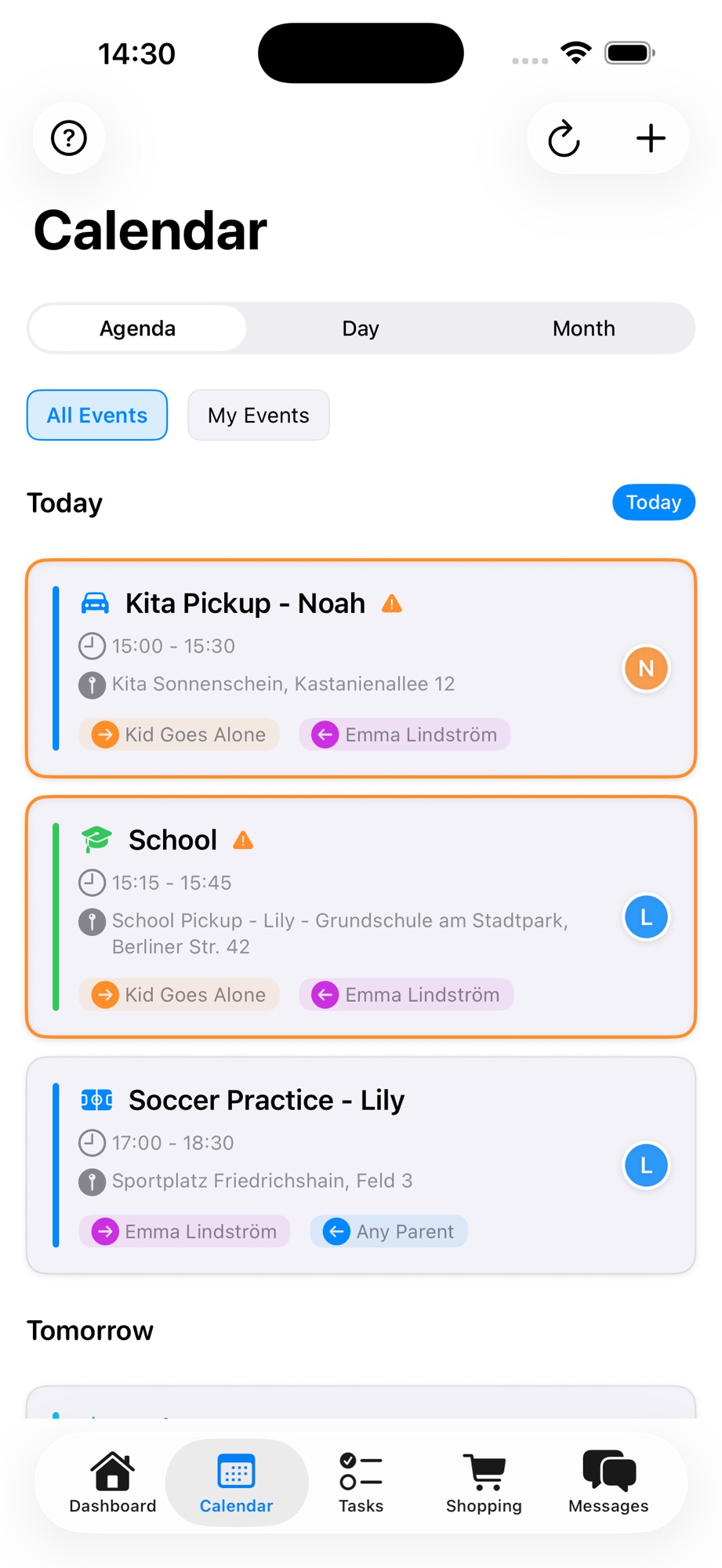
Task: Switch to the Day view
Action: pyautogui.click(x=361, y=328)
